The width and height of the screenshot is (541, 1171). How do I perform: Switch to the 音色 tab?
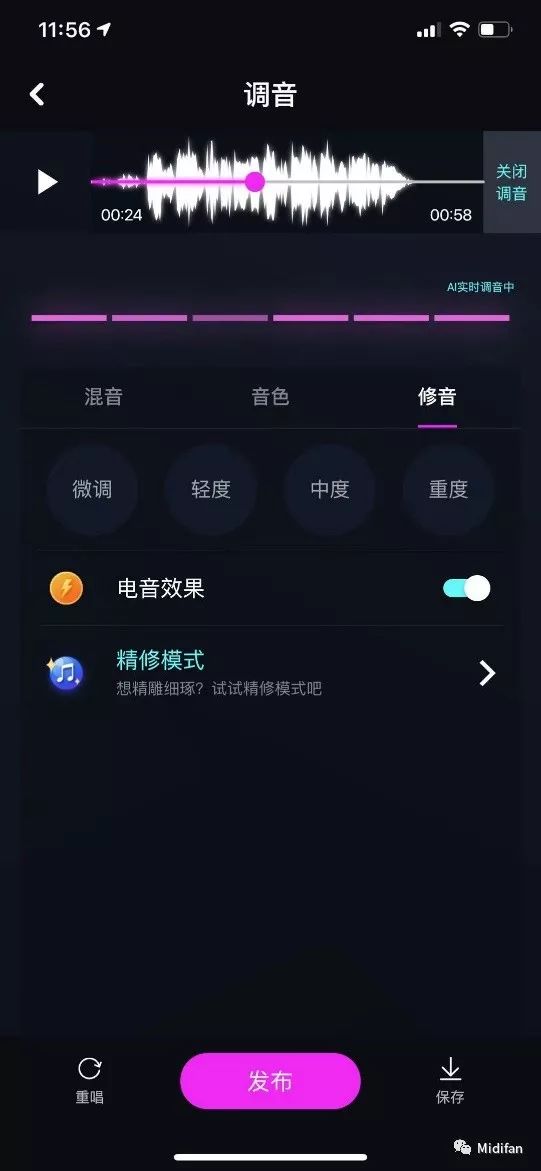270,397
